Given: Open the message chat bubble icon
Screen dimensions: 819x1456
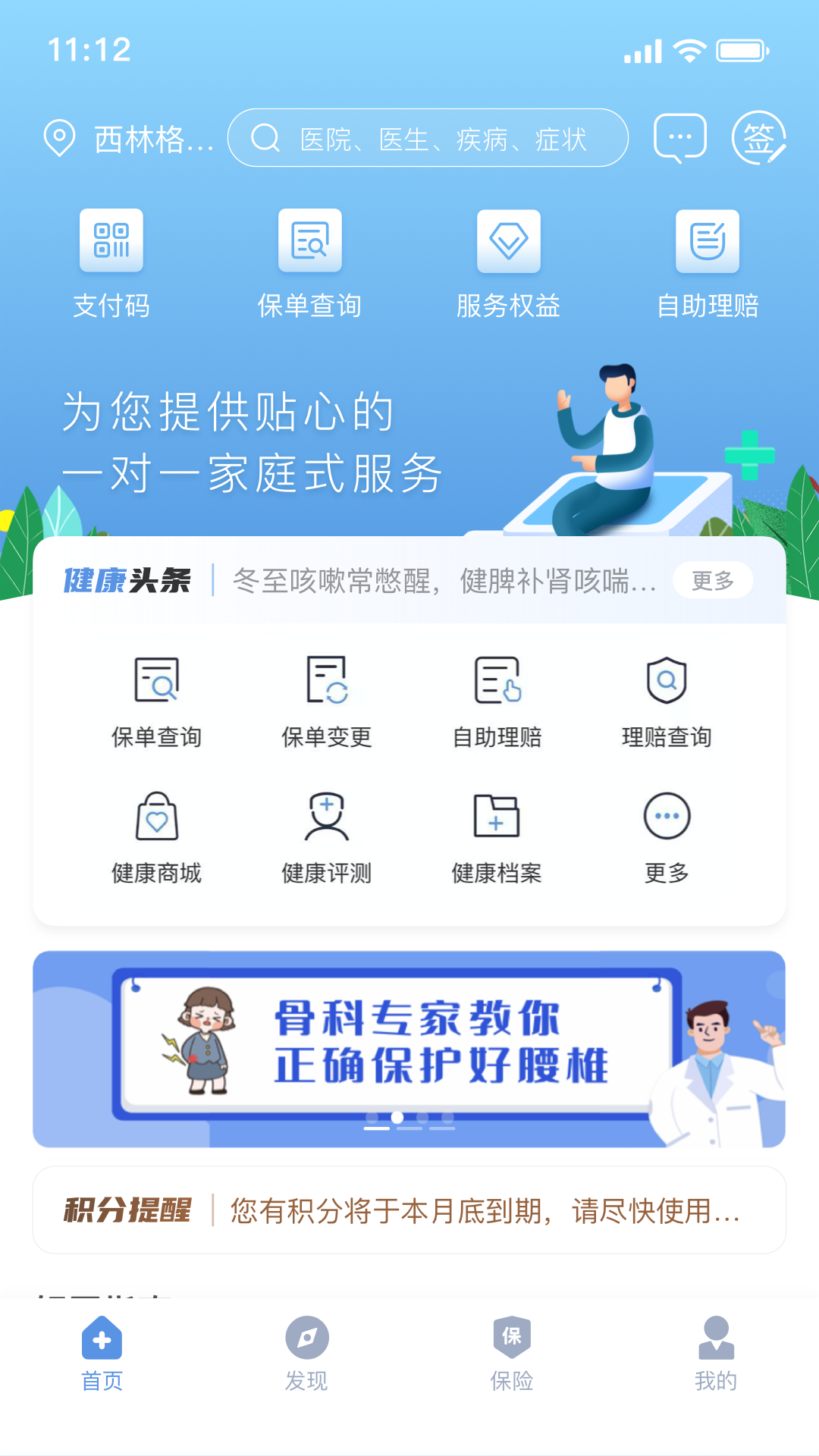Looking at the screenshot, I should (679, 136).
